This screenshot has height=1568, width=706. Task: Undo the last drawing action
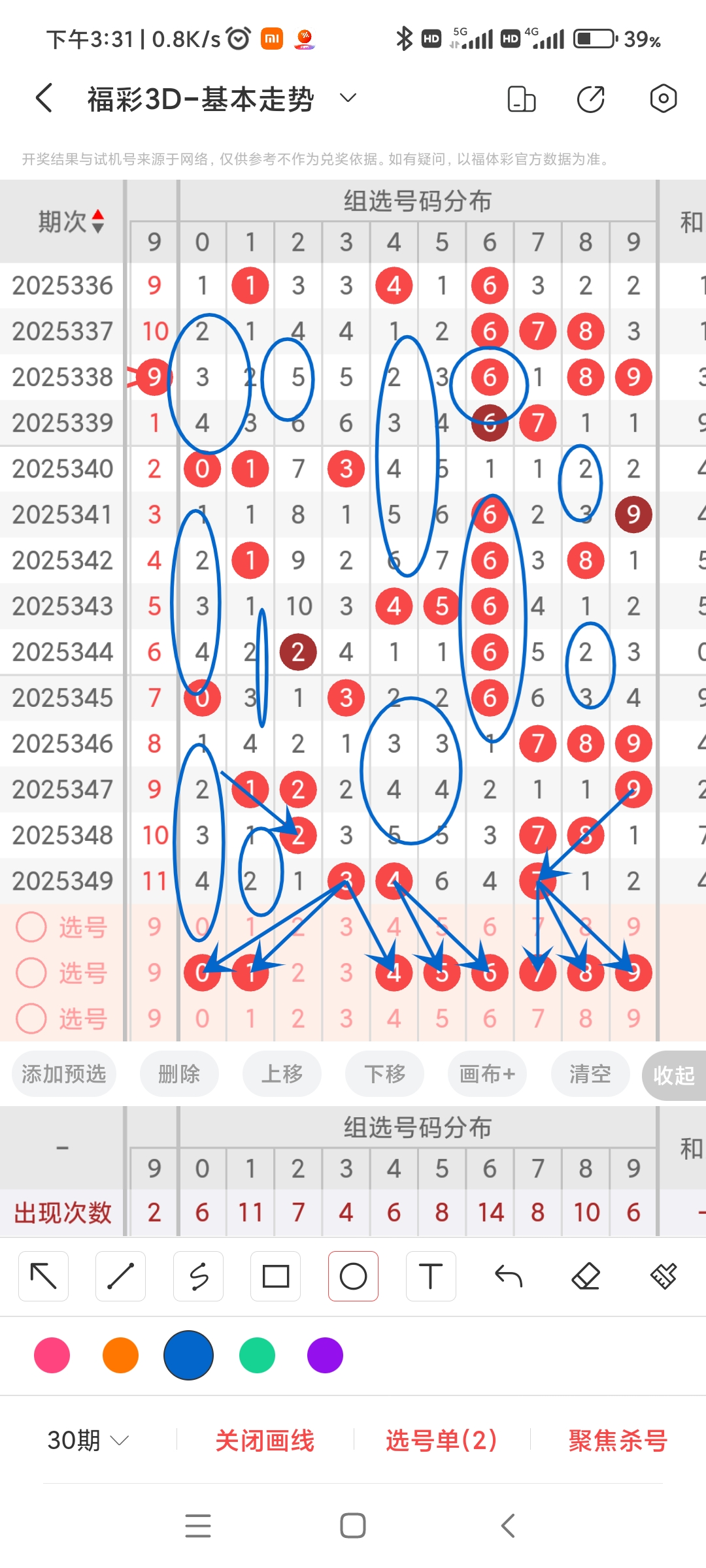pos(509,1275)
